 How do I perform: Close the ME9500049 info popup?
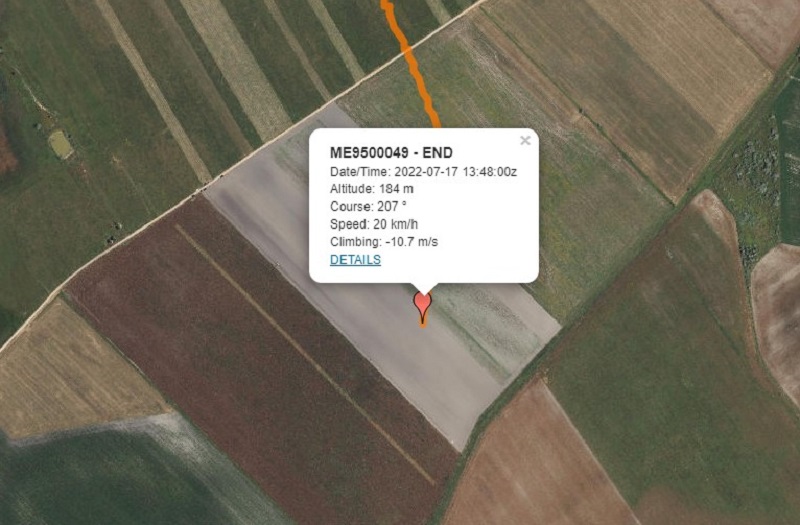(524, 141)
